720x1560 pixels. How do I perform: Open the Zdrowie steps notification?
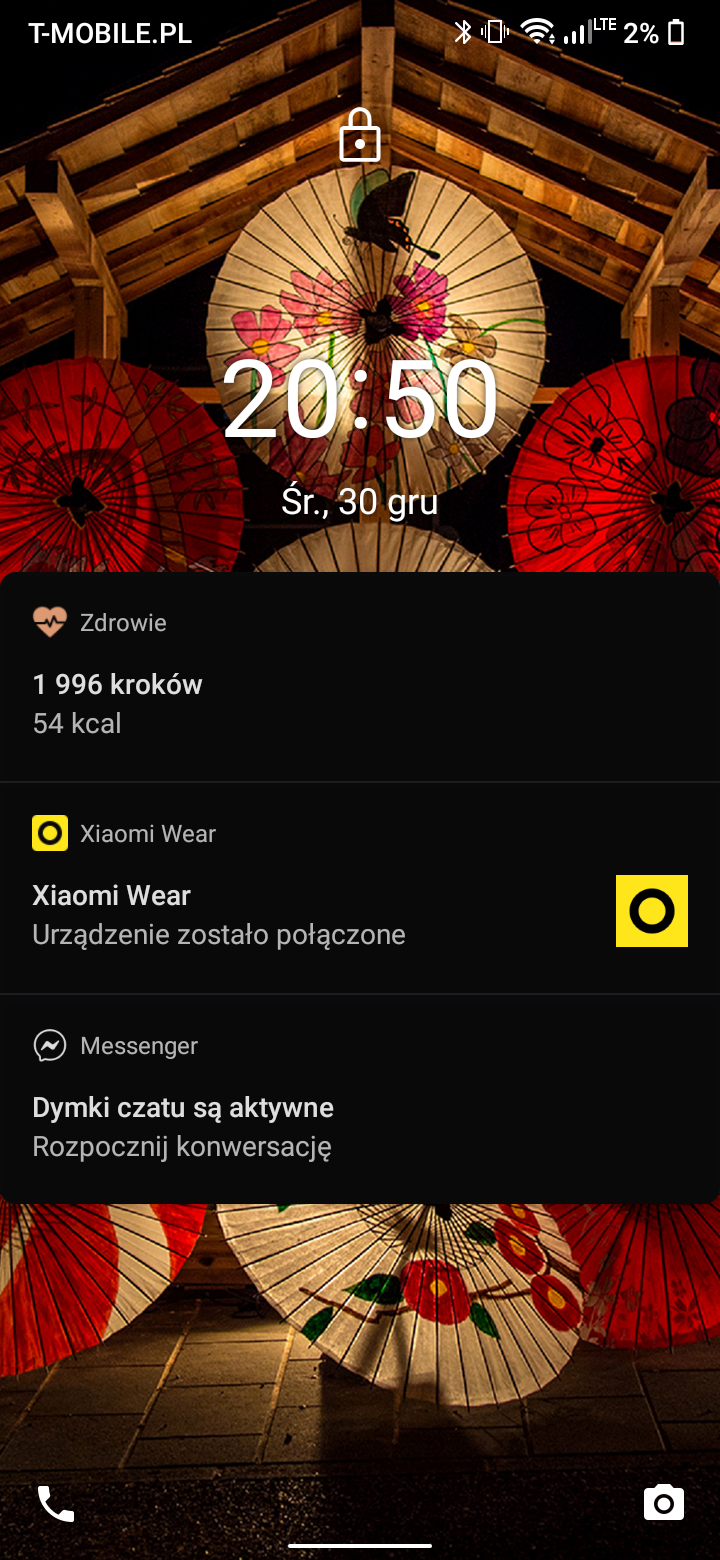(x=360, y=677)
